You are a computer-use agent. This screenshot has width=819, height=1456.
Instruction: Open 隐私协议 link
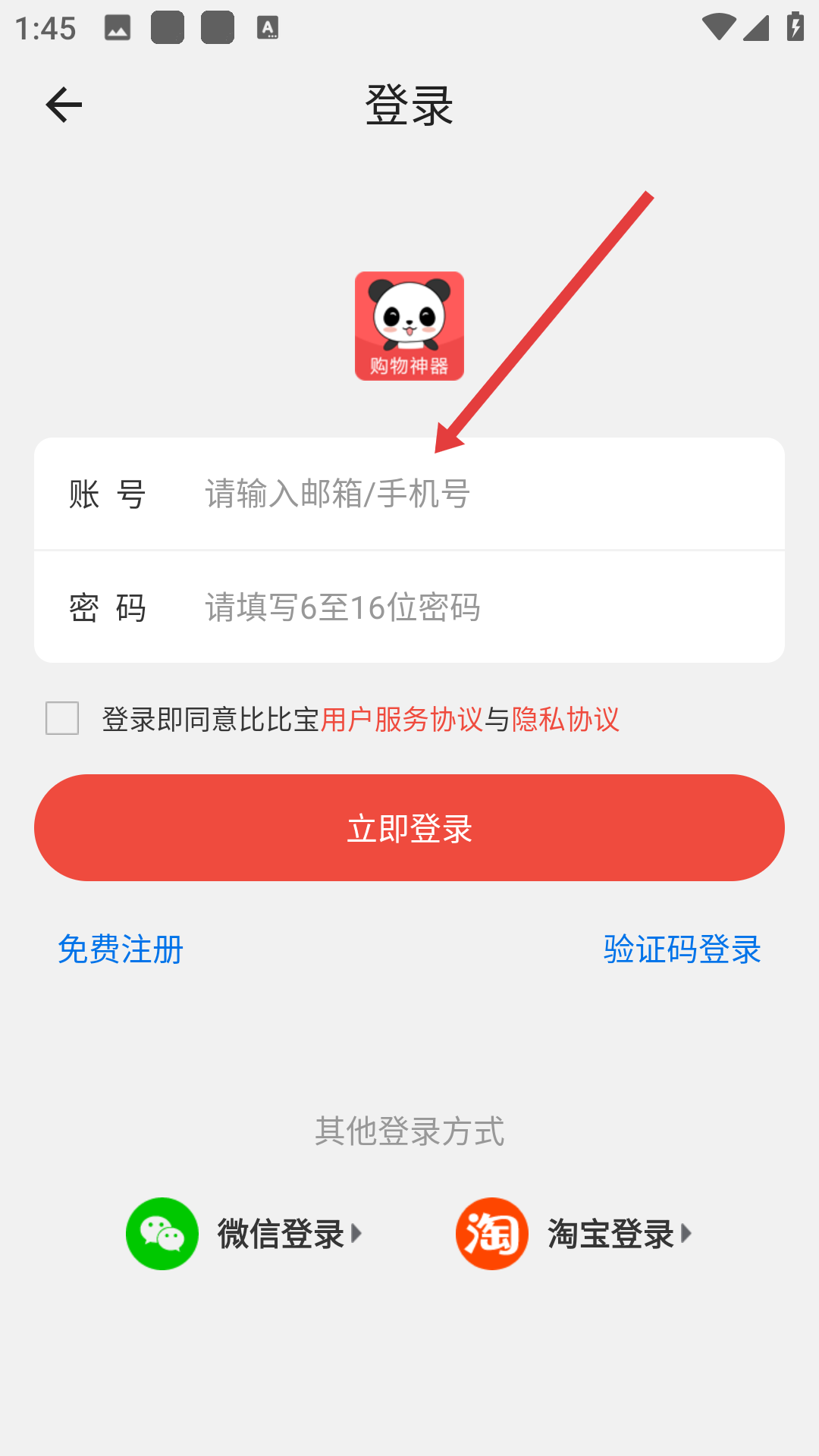click(x=566, y=719)
